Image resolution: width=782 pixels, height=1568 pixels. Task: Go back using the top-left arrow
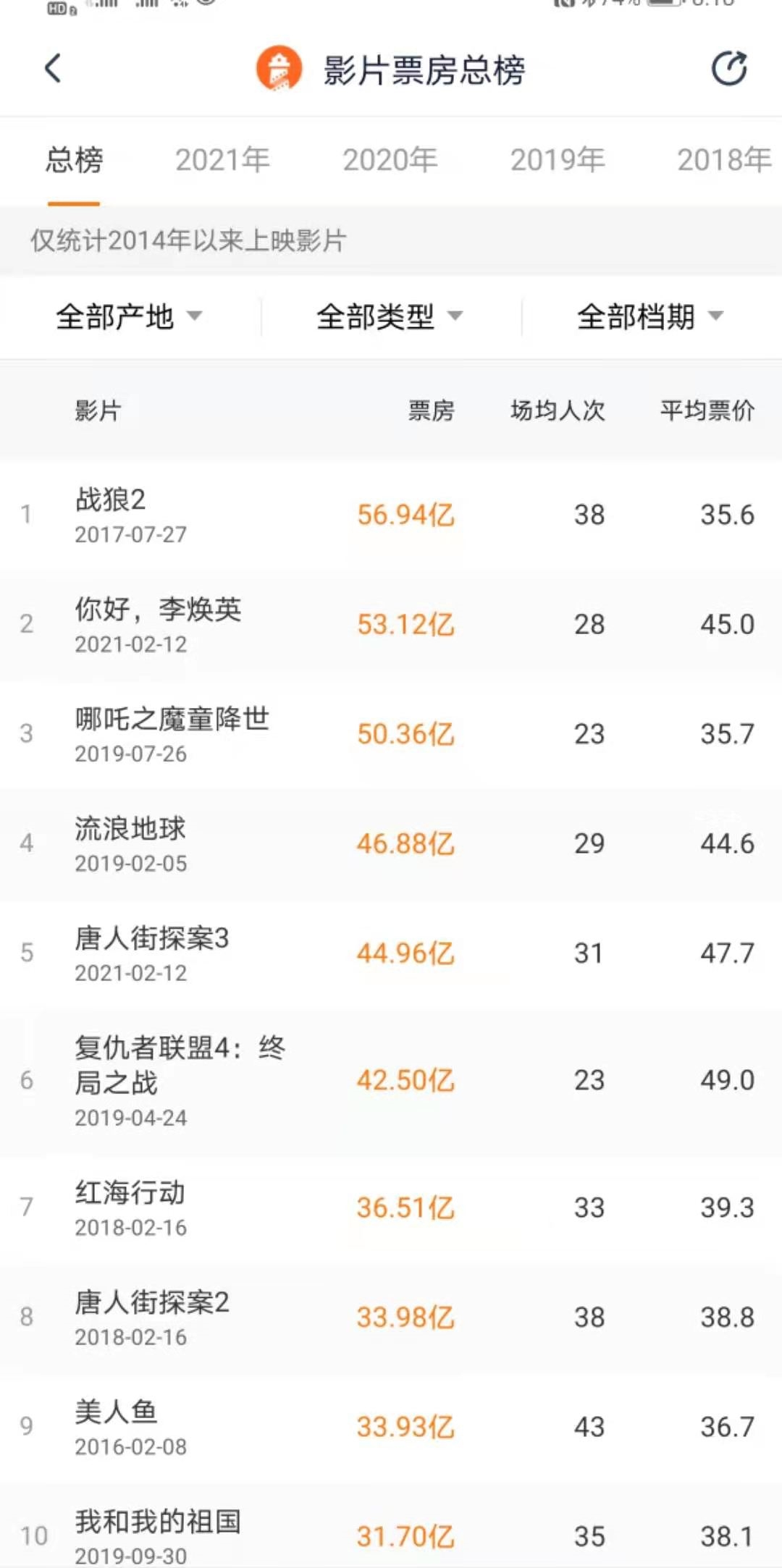pyautogui.click(x=53, y=69)
